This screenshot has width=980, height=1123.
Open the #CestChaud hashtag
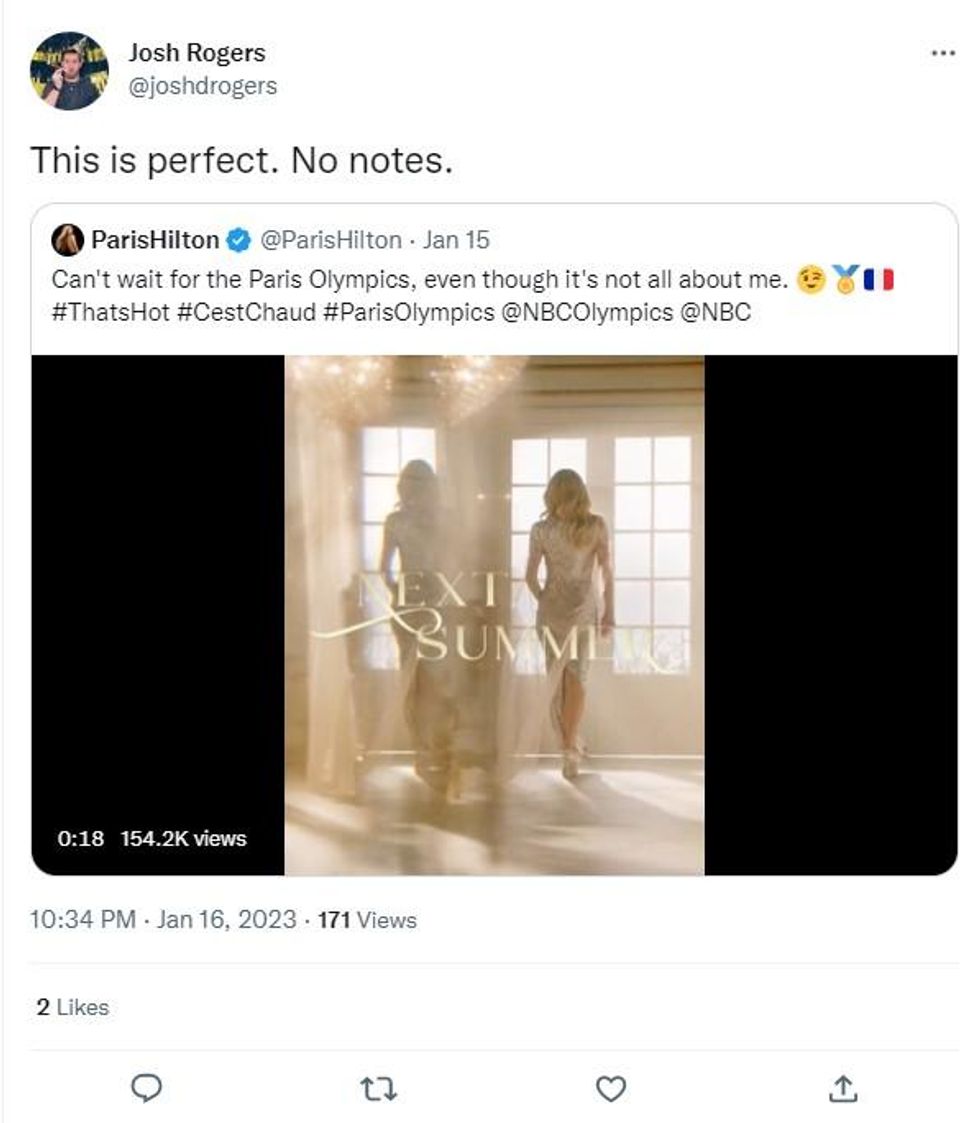(x=246, y=312)
